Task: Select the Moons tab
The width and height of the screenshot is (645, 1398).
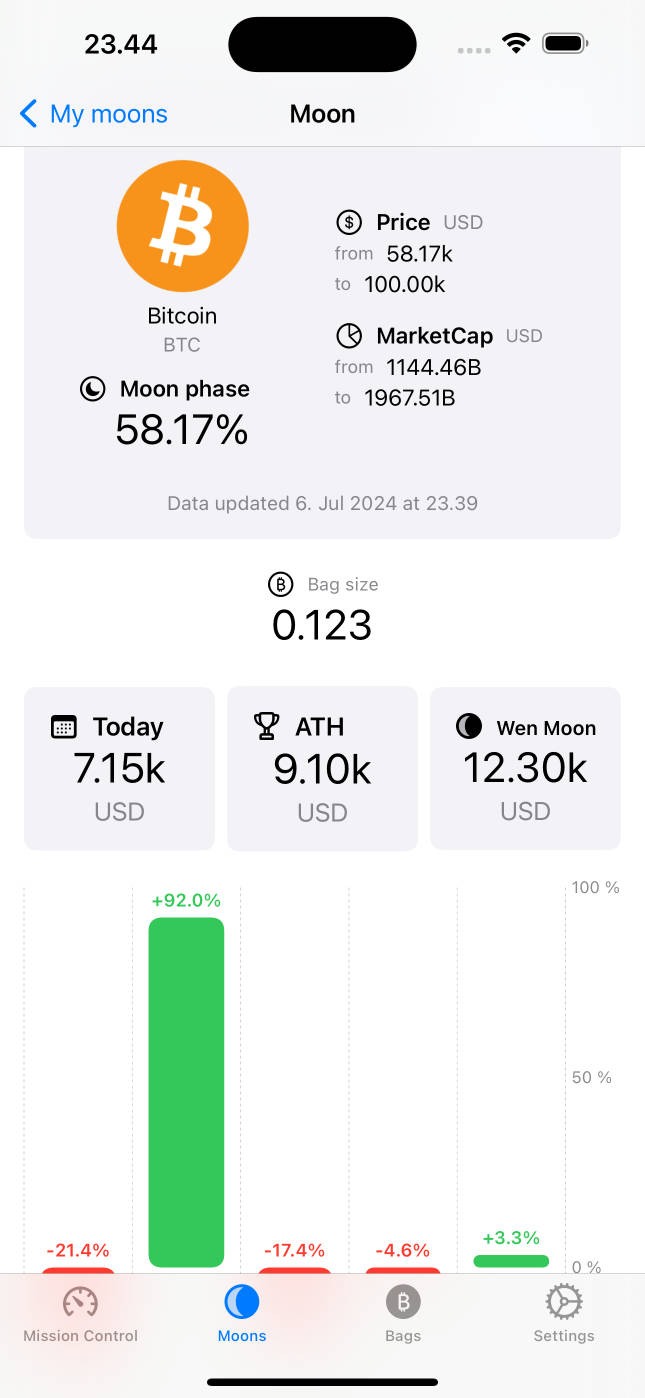Action: point(242,1314)
